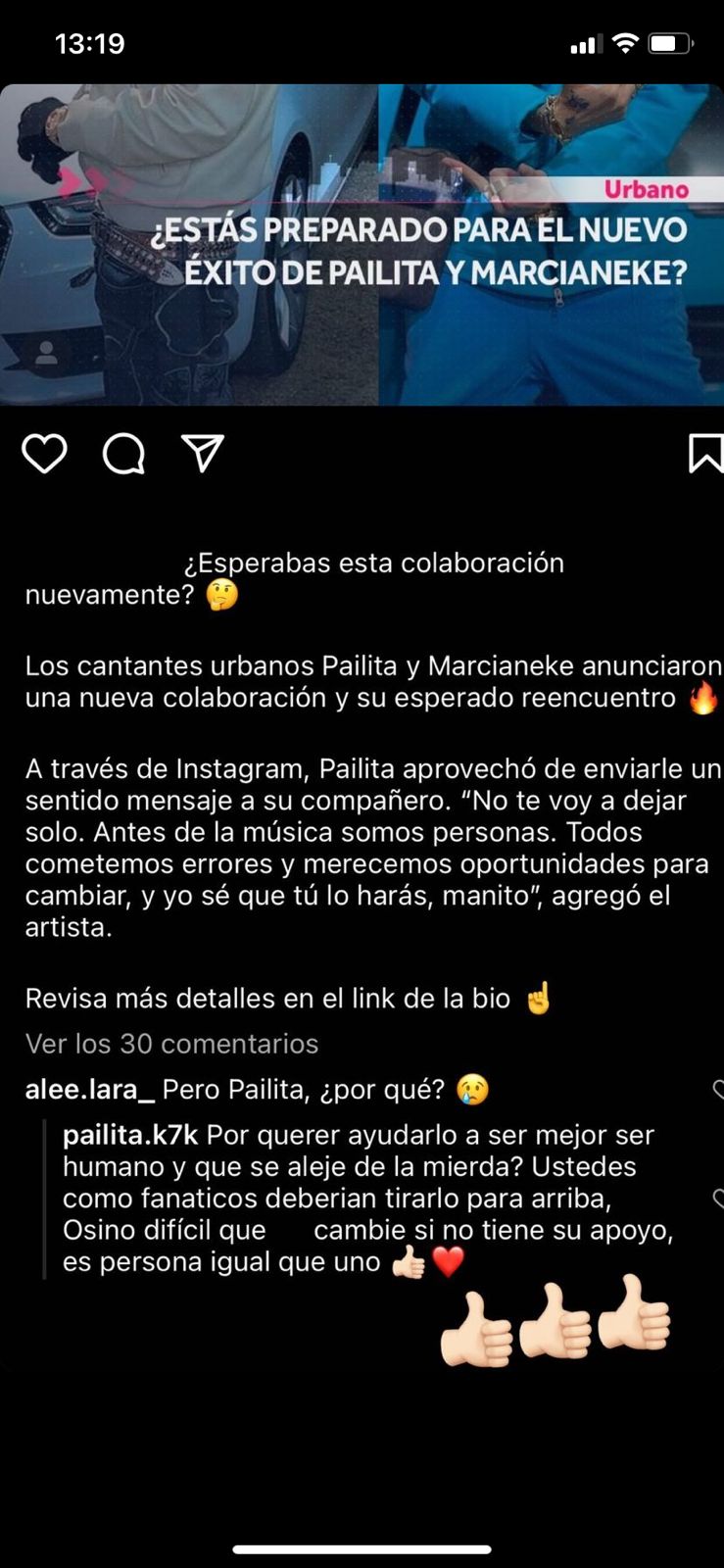This screenshot has width=724, height=1568.
Task: Open Ver los 30 comentarios
Action: click(171, 1044)
